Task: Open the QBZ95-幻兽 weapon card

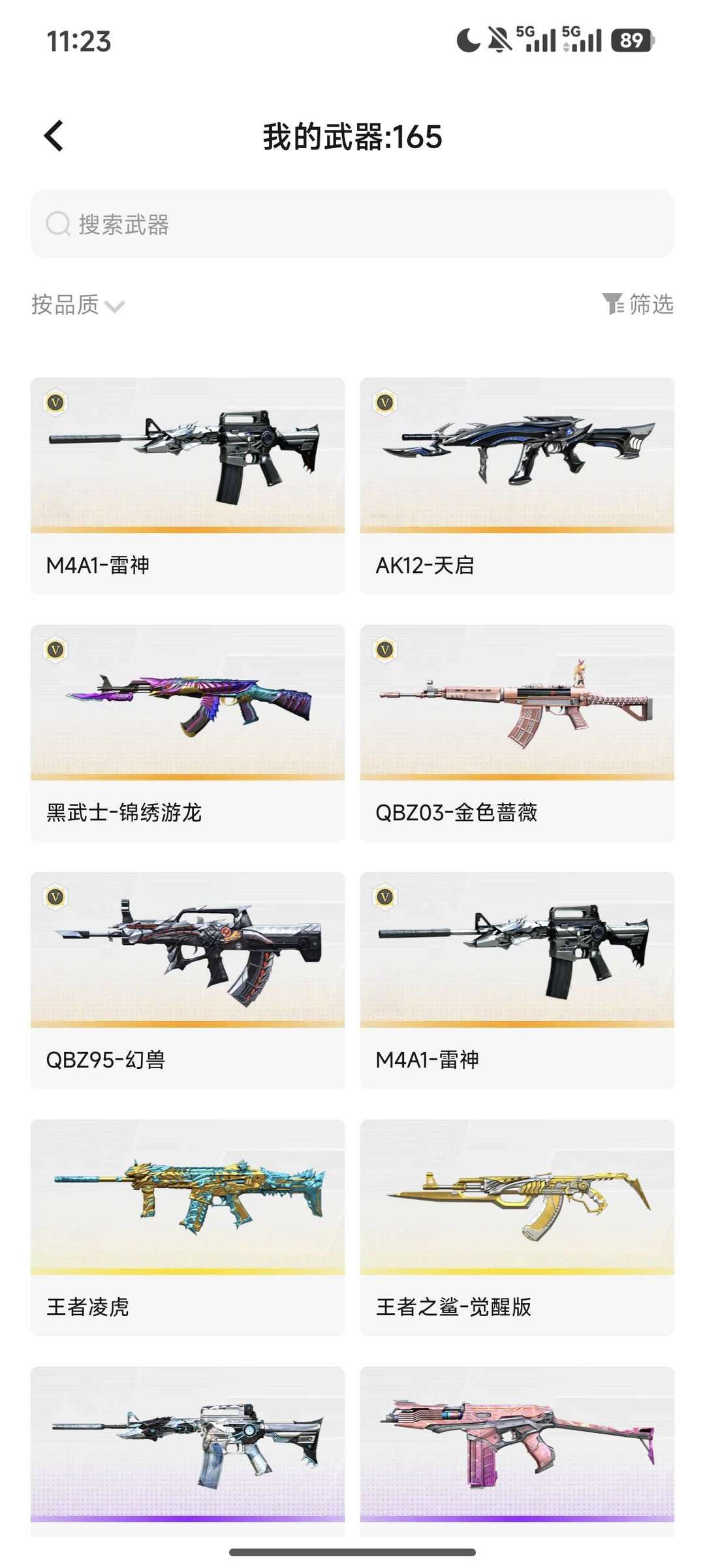Action: pyautogui.click(x=187, y=980)
